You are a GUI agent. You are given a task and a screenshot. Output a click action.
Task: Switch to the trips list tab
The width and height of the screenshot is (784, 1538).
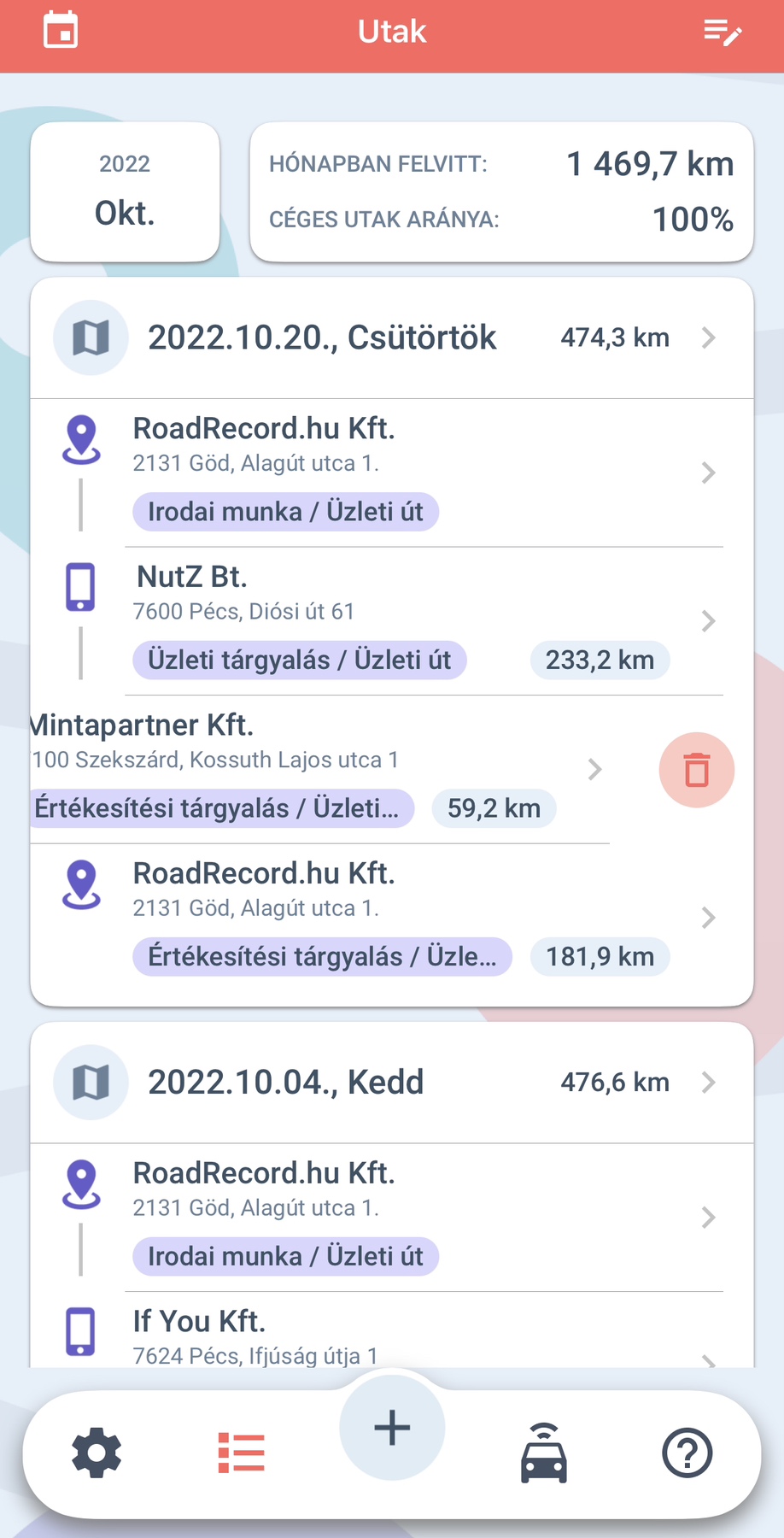pos(242,1453)
